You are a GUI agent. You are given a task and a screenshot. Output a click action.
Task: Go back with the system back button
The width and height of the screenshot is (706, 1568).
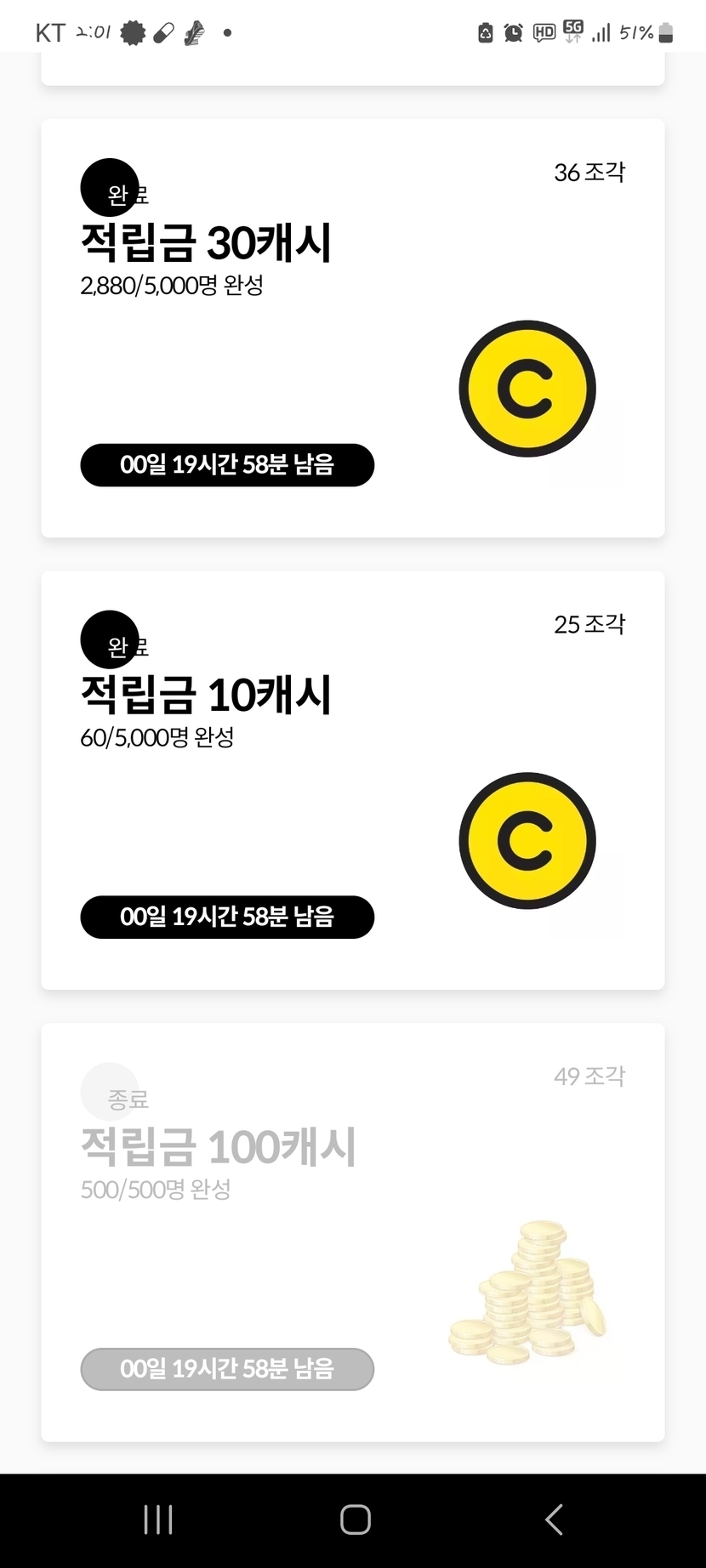pyautogui.click(x=554, y=1520)
